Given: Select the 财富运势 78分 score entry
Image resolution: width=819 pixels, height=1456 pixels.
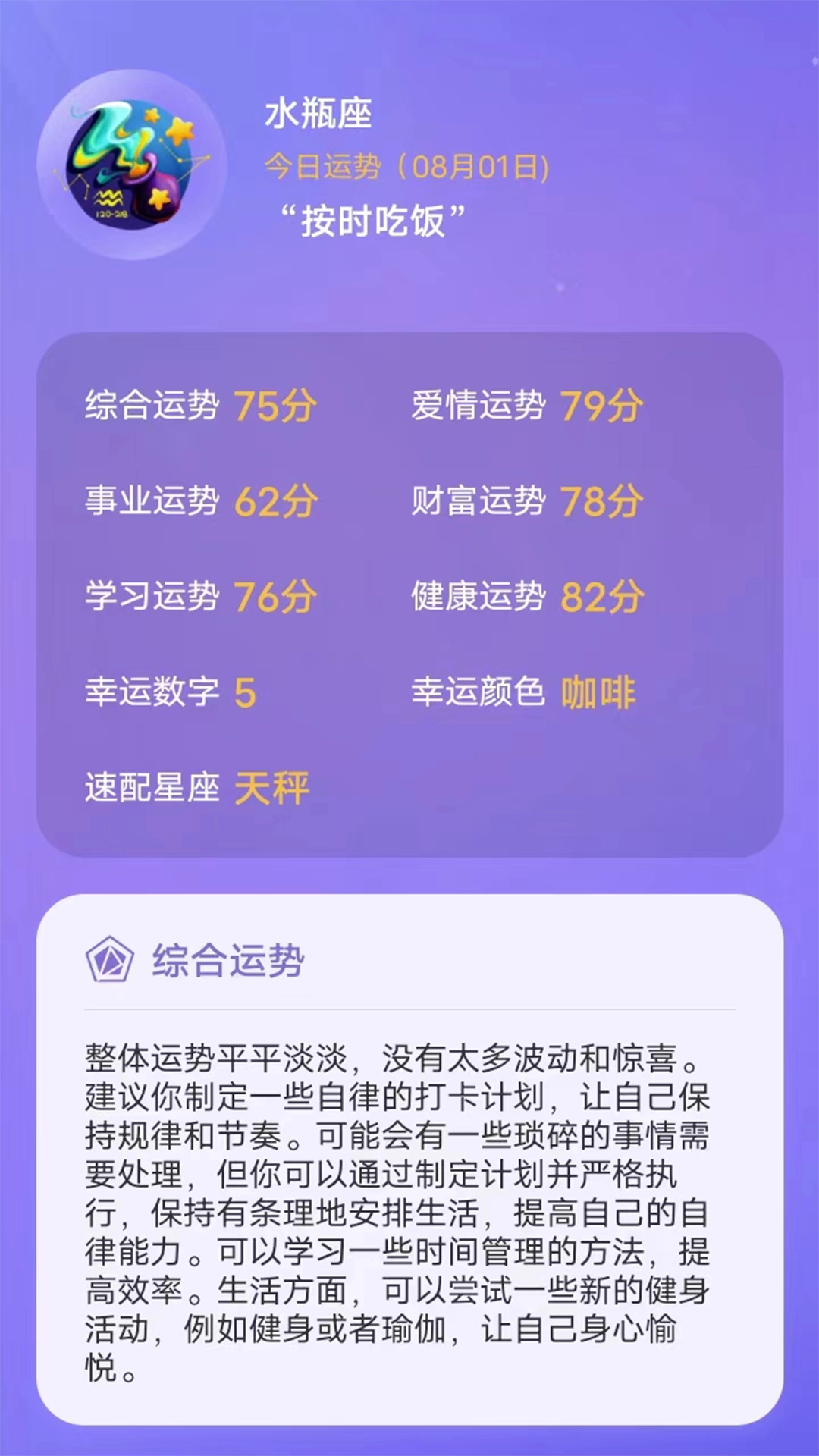Looking at the screenshot, I should [x=527, y=500].
